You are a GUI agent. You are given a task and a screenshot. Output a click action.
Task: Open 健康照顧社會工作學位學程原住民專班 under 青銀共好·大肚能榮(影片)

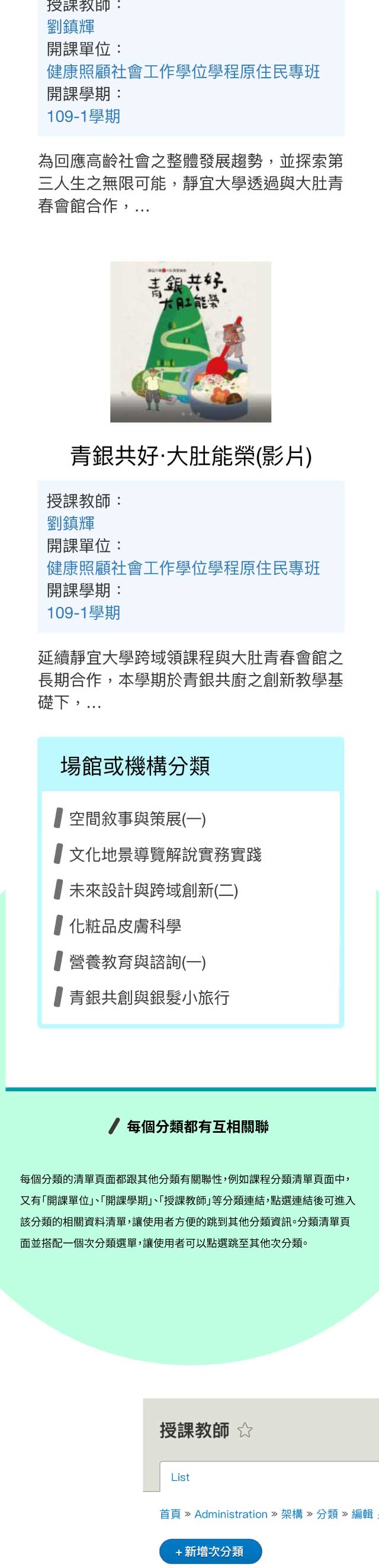[183, 568]
